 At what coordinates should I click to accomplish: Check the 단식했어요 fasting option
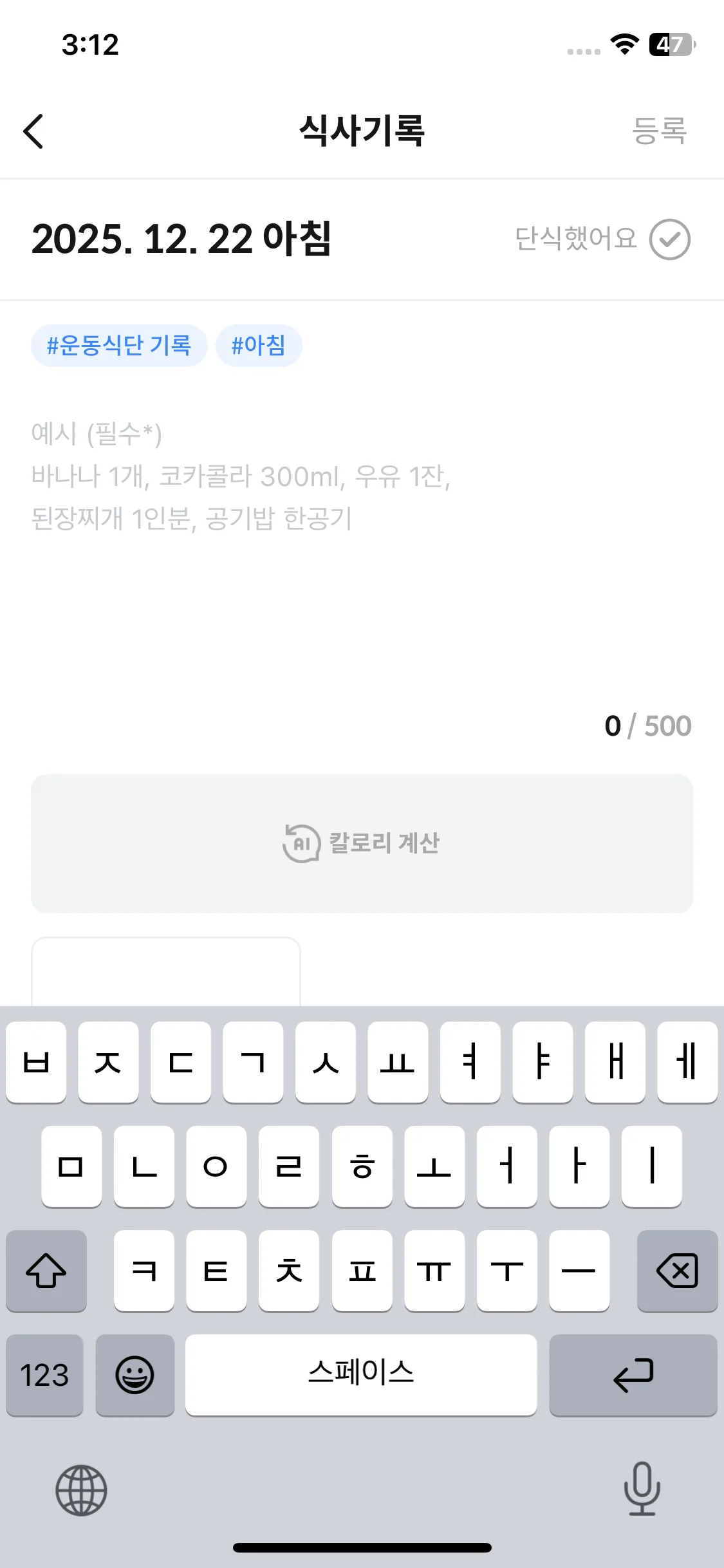click(x=669, y=239)
